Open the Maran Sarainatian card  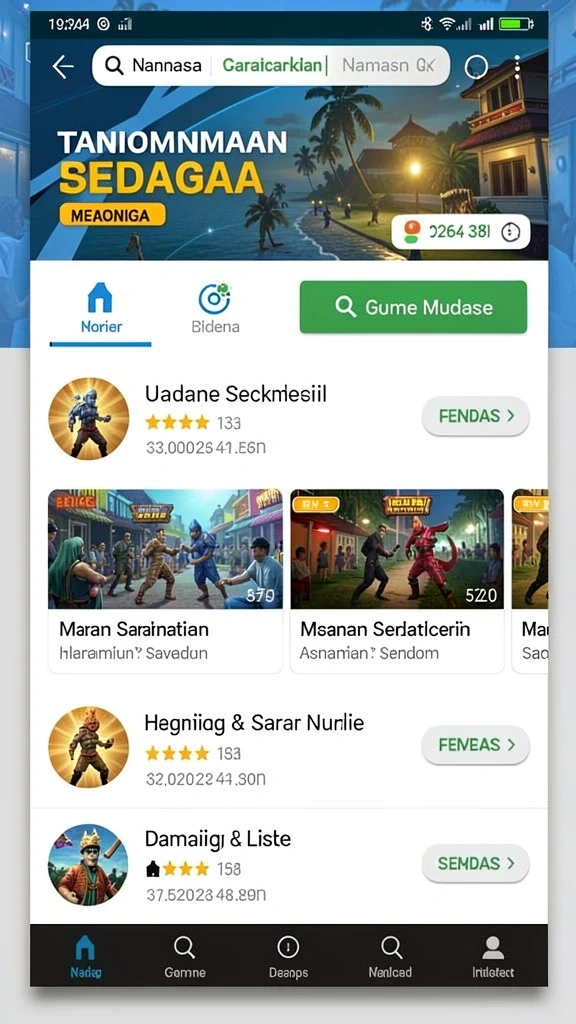pyautogui.click(x=165, y=581)
